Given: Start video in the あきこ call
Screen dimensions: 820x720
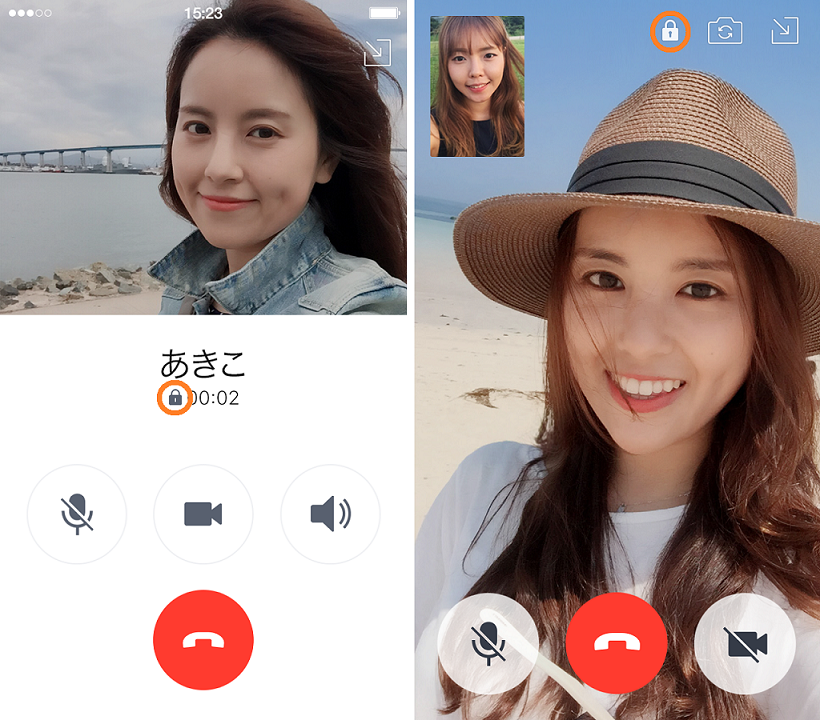Looking at the screenshot, I should pos(203,514).
